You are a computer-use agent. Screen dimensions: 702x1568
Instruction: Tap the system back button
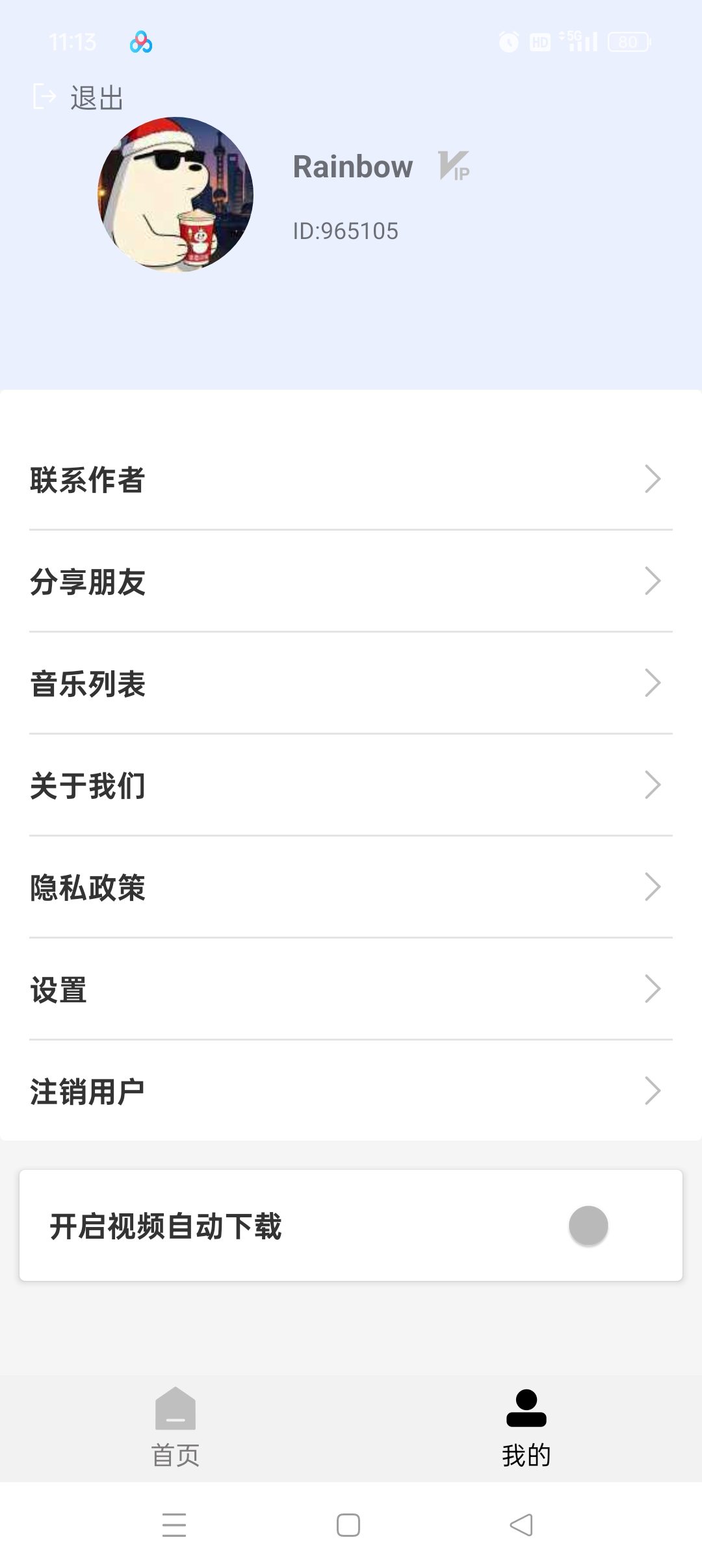click(521, 1524)
